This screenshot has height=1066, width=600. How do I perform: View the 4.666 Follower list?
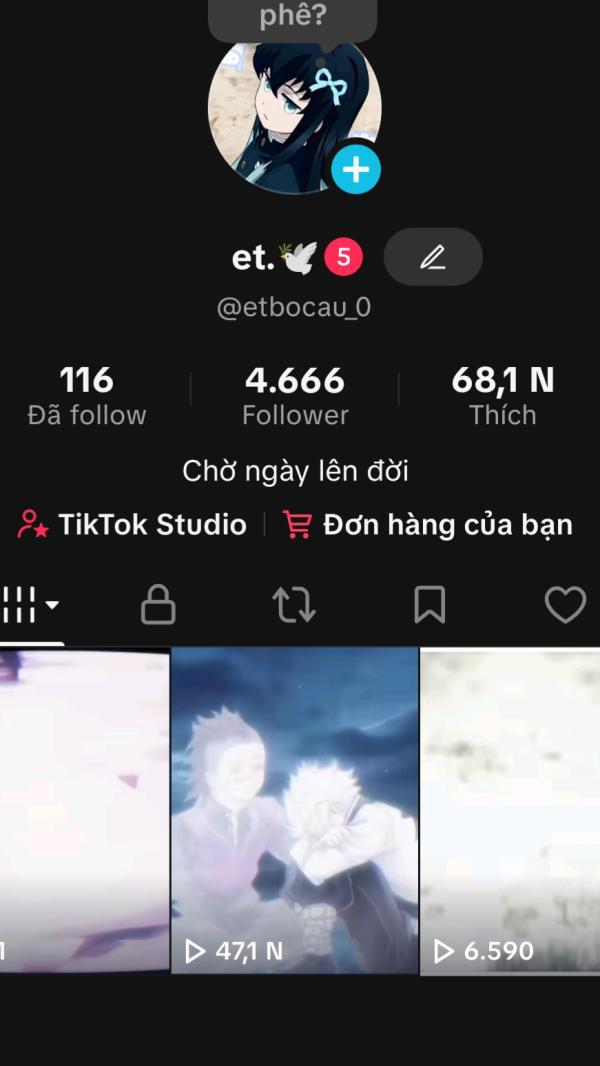295,396
